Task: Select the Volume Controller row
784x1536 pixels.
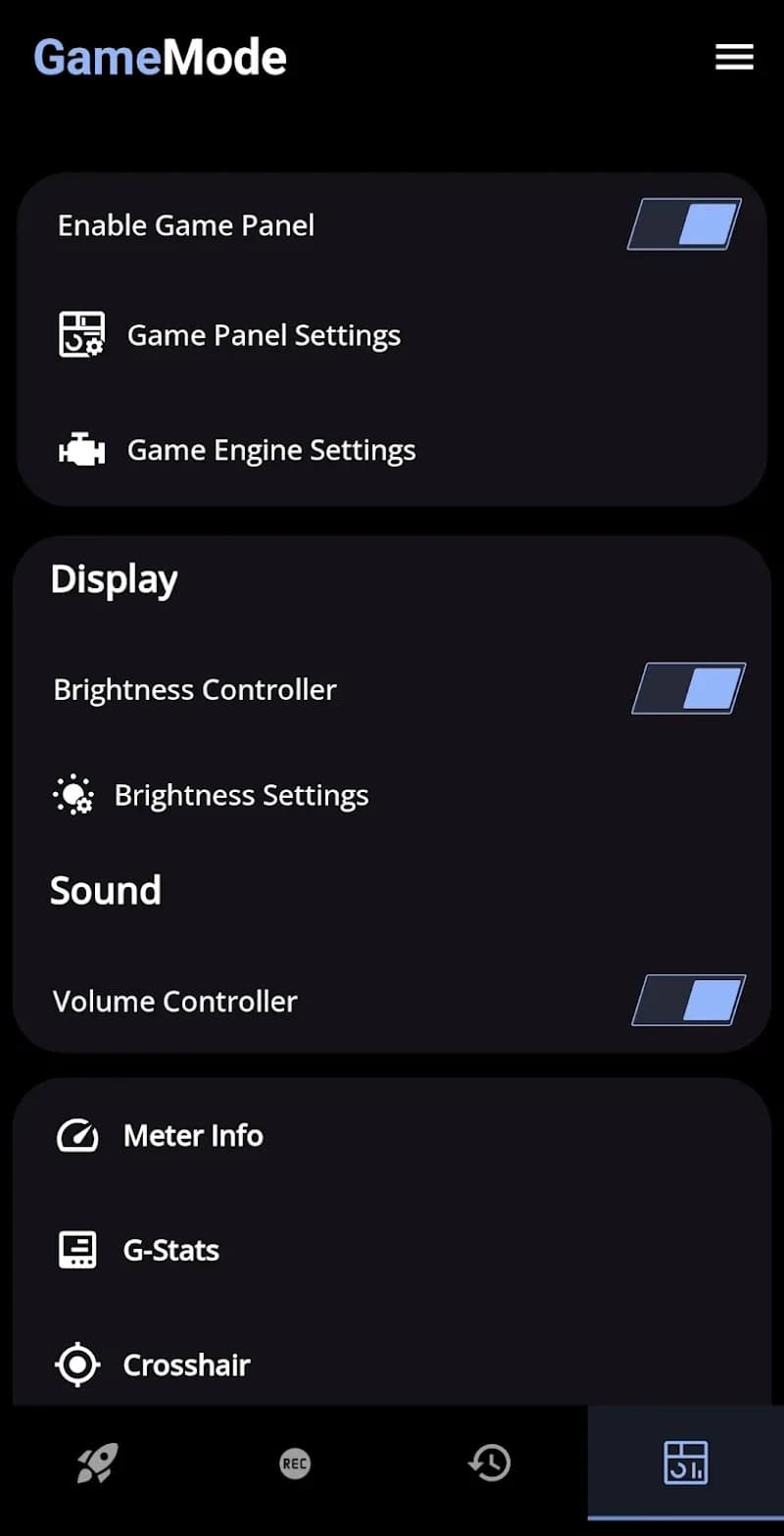Action: (x=174, y=1001)
